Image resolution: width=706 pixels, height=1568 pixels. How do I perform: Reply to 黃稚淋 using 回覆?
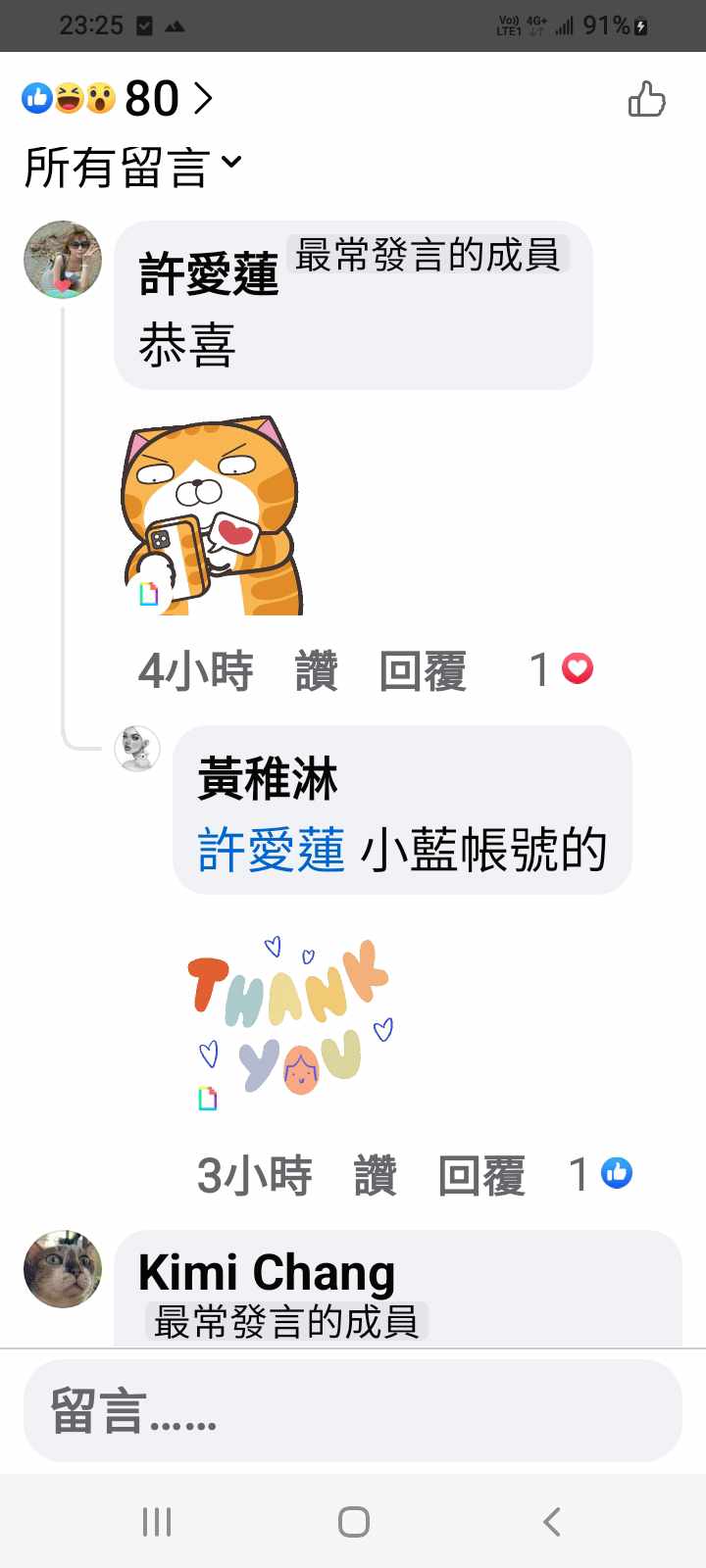pyautogui.click(x=481, y=1175)
